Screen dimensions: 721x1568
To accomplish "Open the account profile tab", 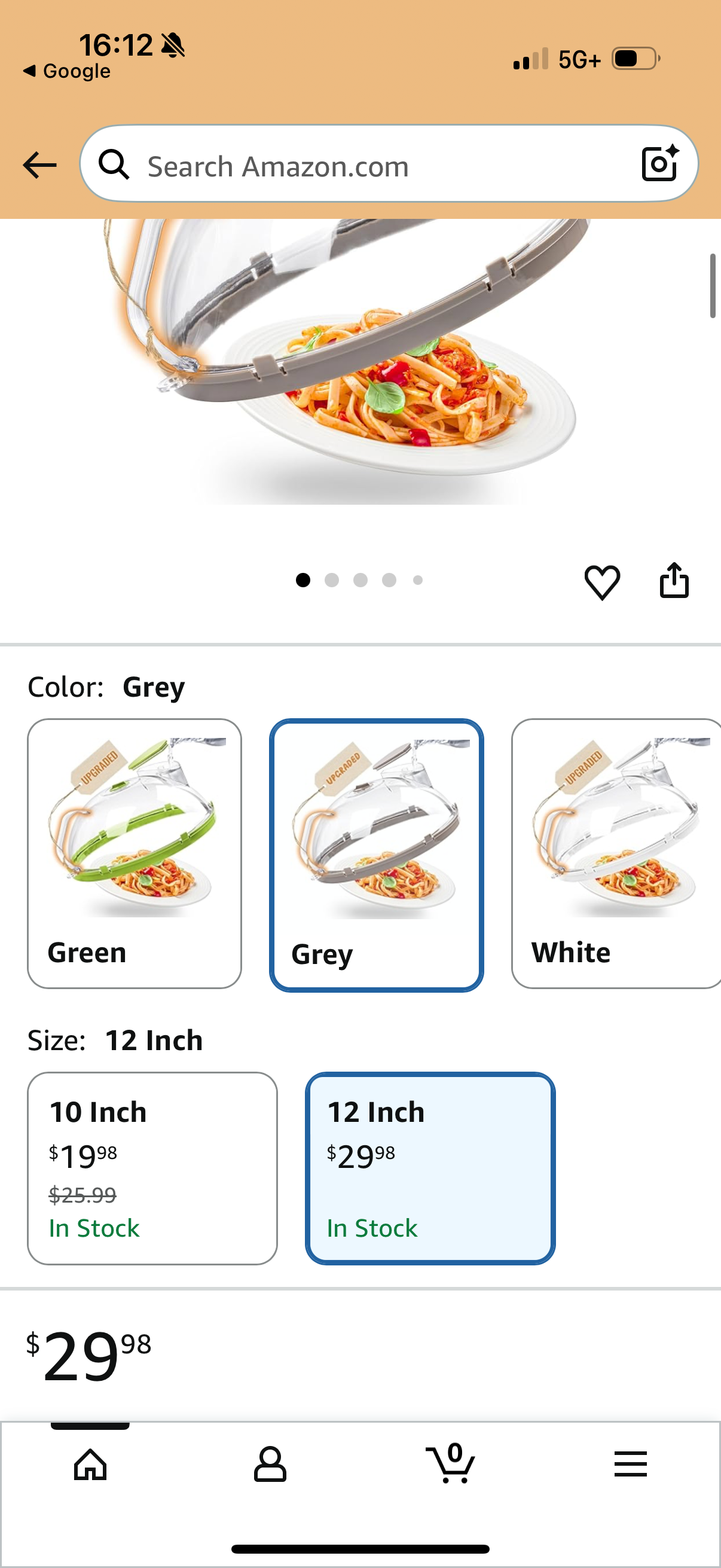I will pyautogui.click(x=270, y=1464).
